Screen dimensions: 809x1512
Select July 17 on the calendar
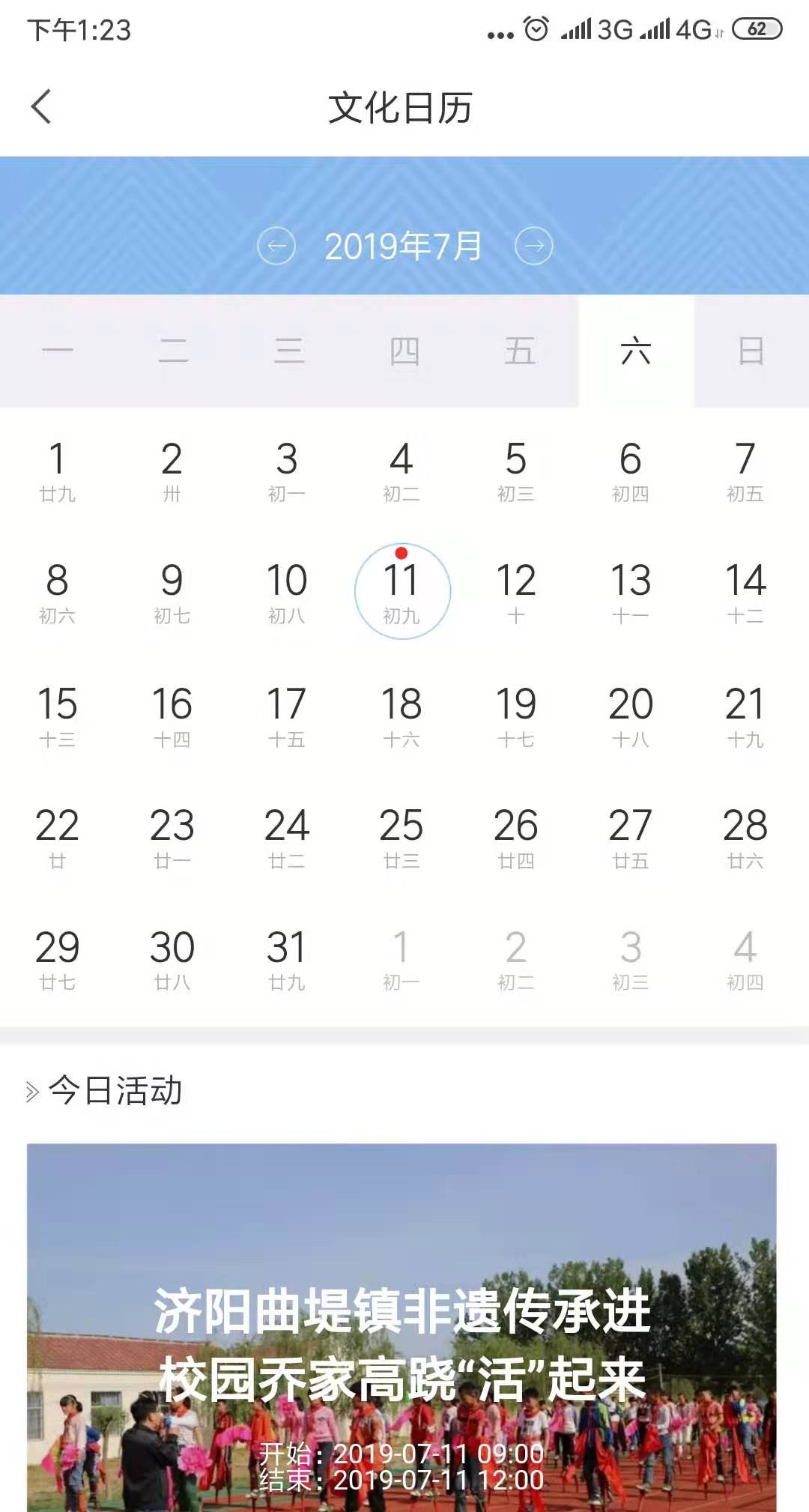pos(287,716)
